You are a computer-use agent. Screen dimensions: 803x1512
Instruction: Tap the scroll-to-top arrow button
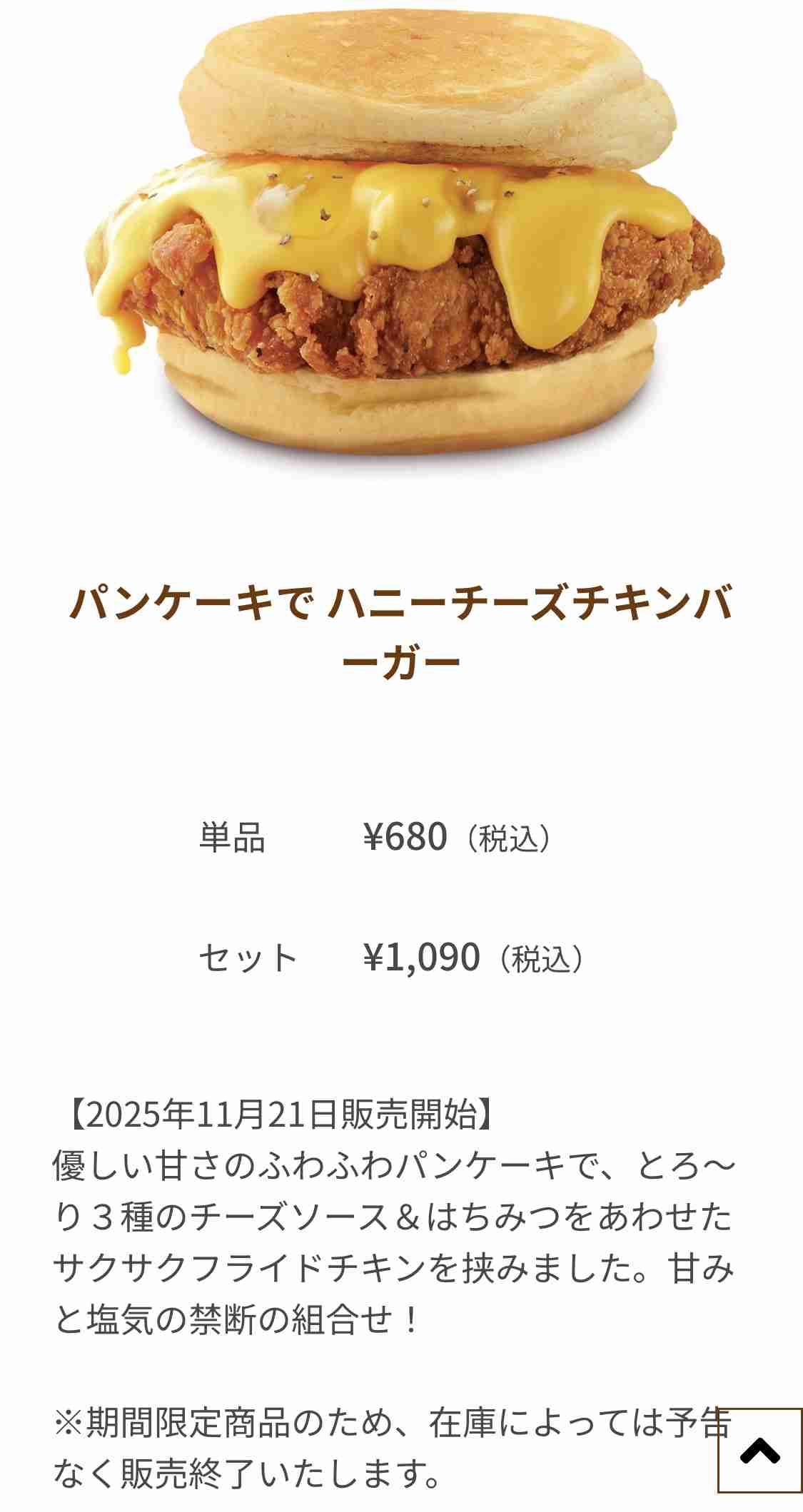click(x=759, y=1450)
